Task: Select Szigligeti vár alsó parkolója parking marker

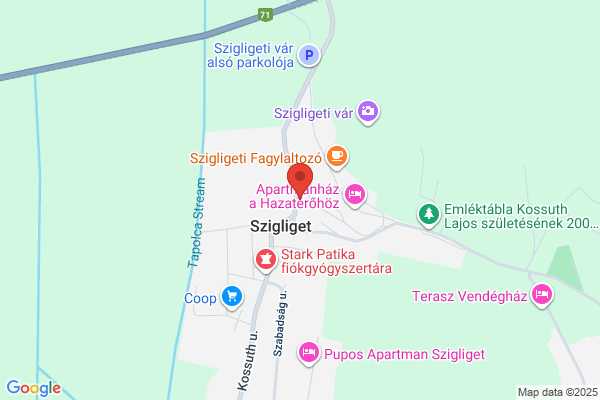Action: point(309,56)
